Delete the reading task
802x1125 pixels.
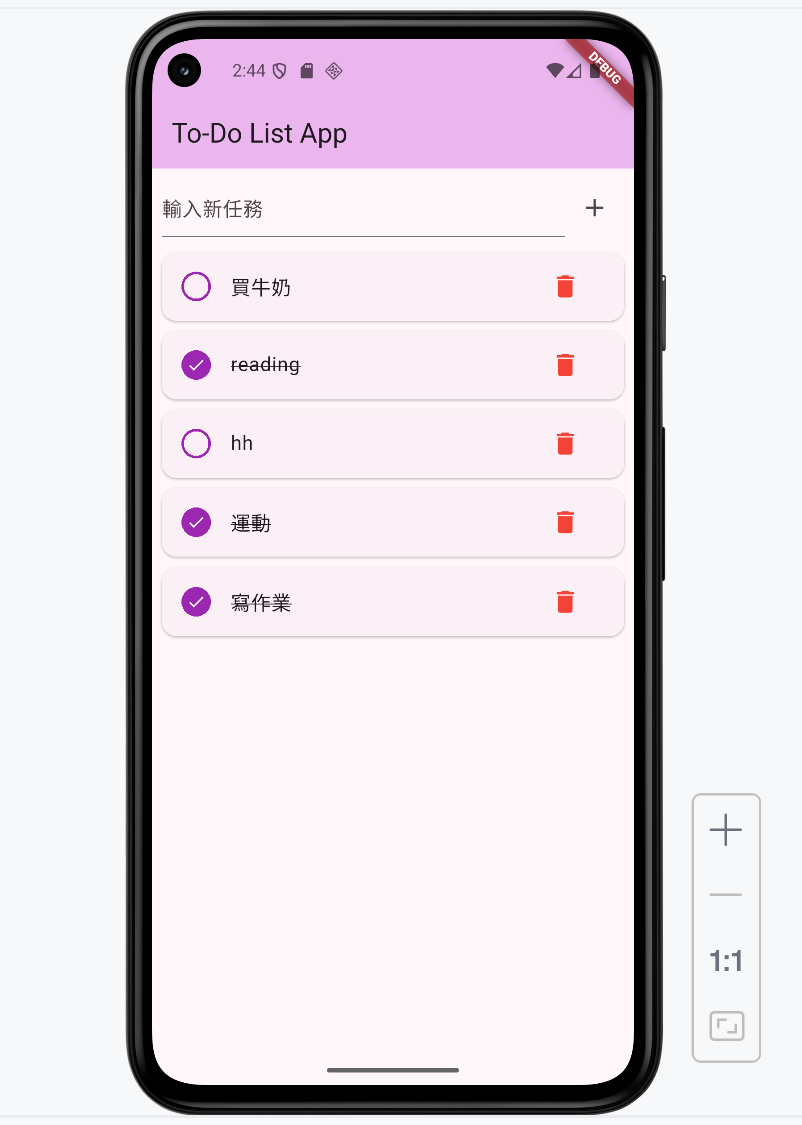[x=565, y=365]
